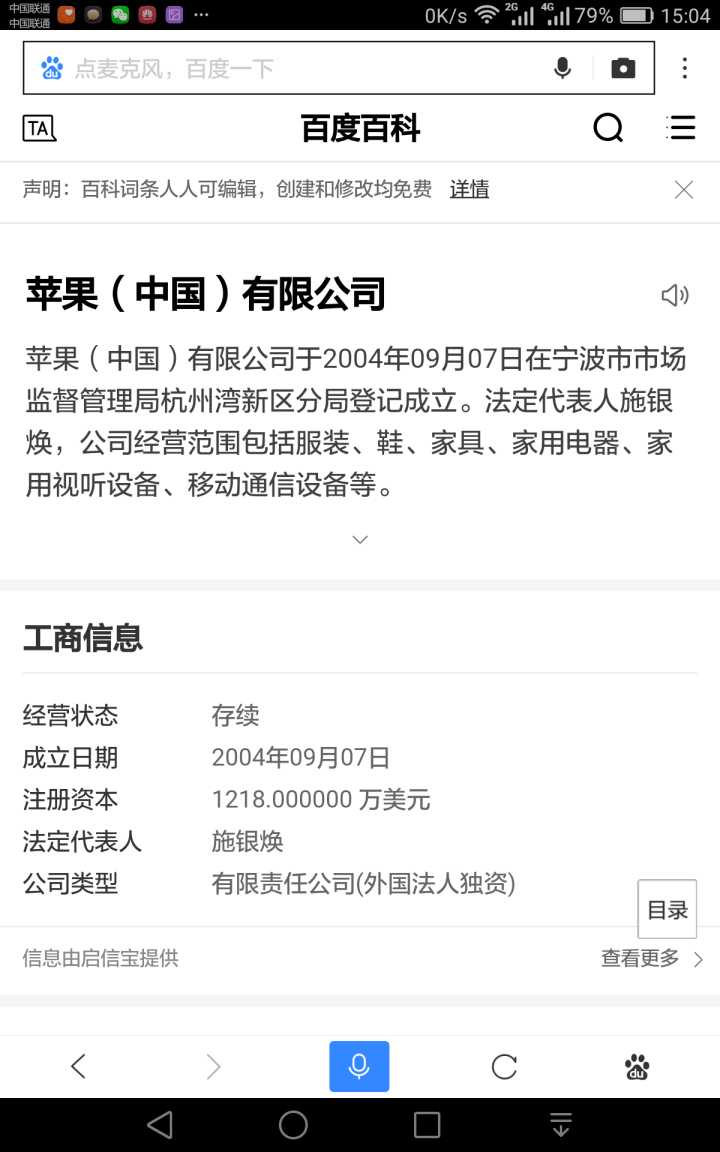Open the browser overflow menu
Screen dimensions: 720x1152
point(685,68)
